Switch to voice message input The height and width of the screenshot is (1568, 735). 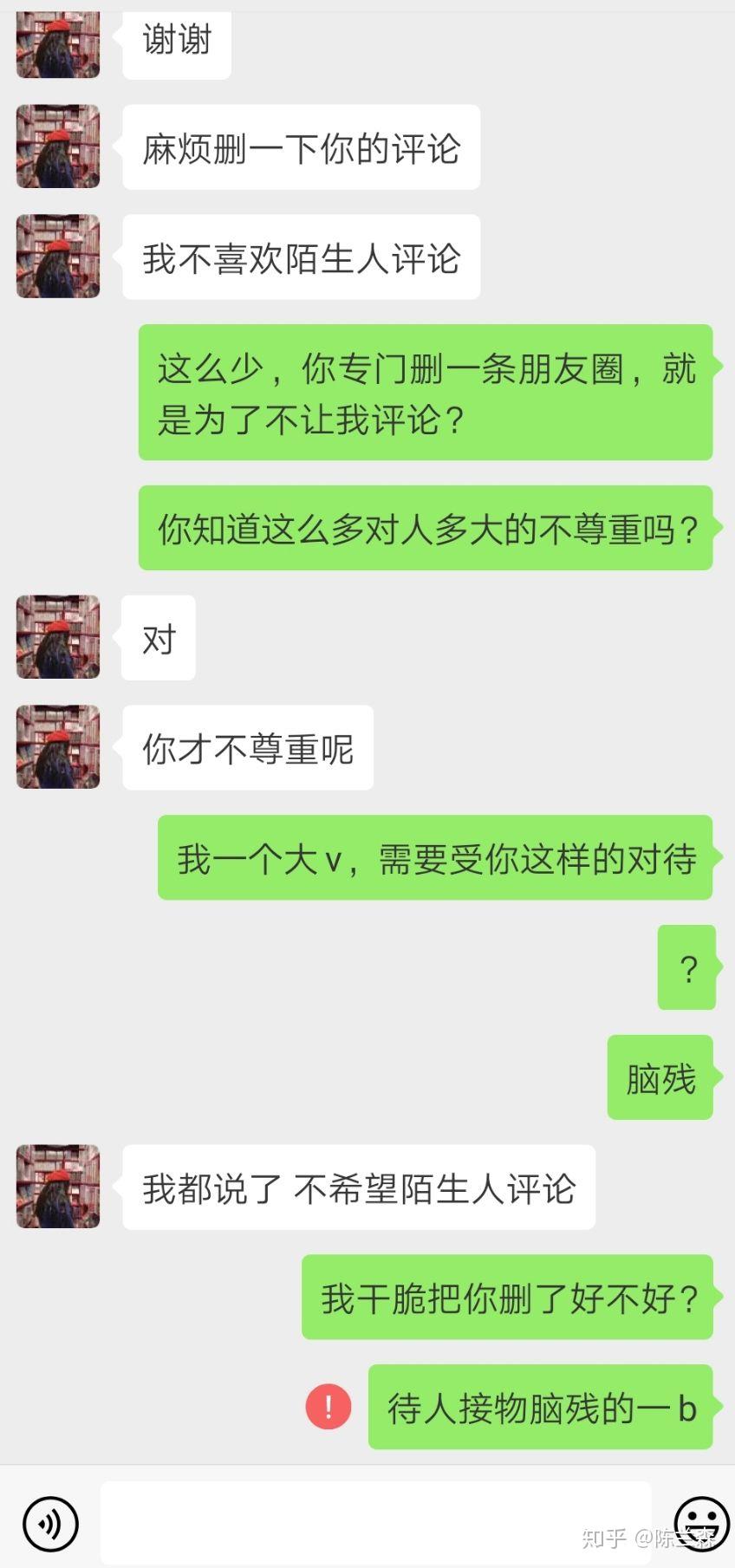click(51, 1523)
